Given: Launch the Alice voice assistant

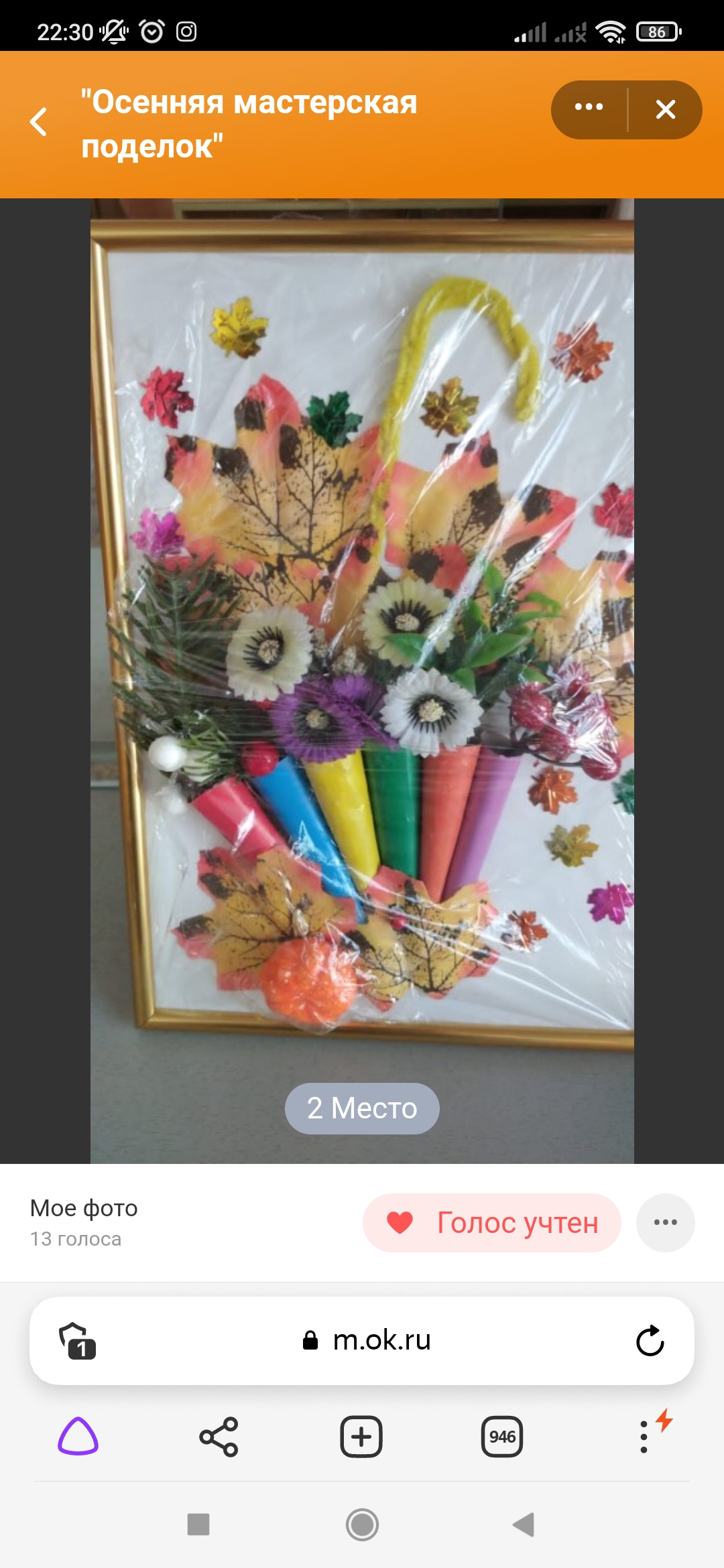Looking at the screenshot, I should point(78,1437).
